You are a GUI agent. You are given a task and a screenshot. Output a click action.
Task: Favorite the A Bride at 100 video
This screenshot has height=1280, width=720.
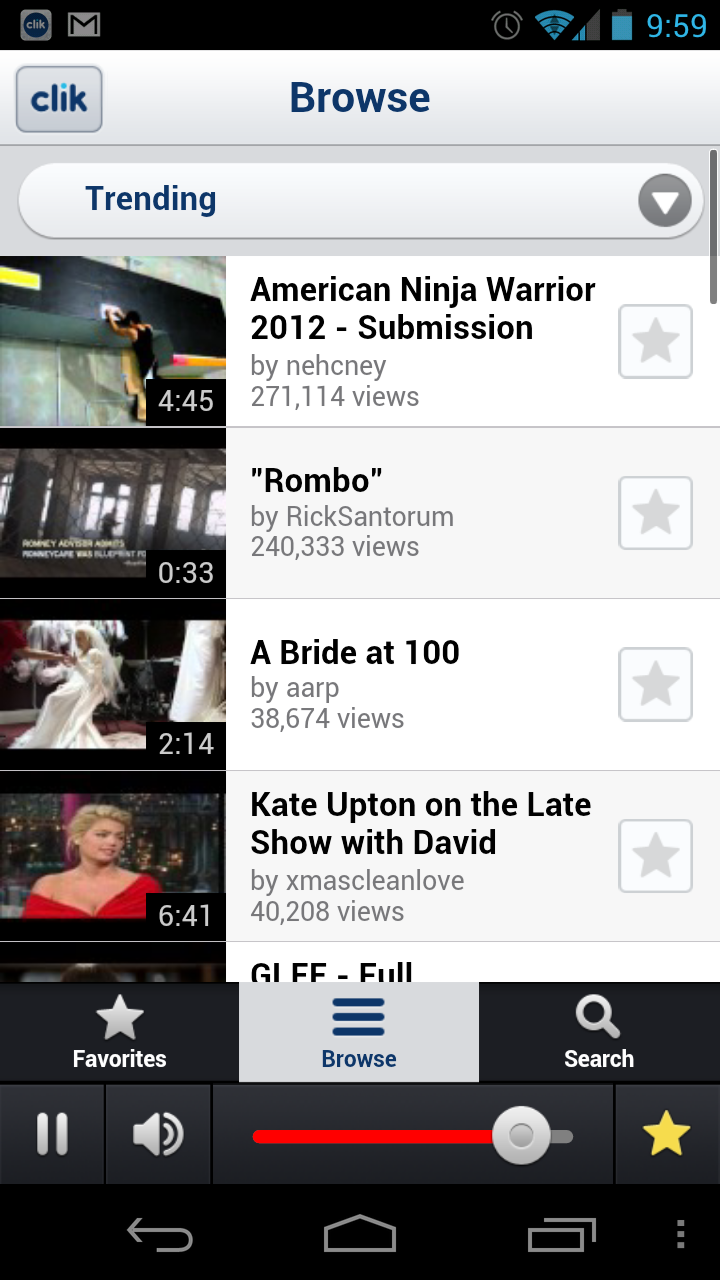pyautogui.click(x=655, y=685)
